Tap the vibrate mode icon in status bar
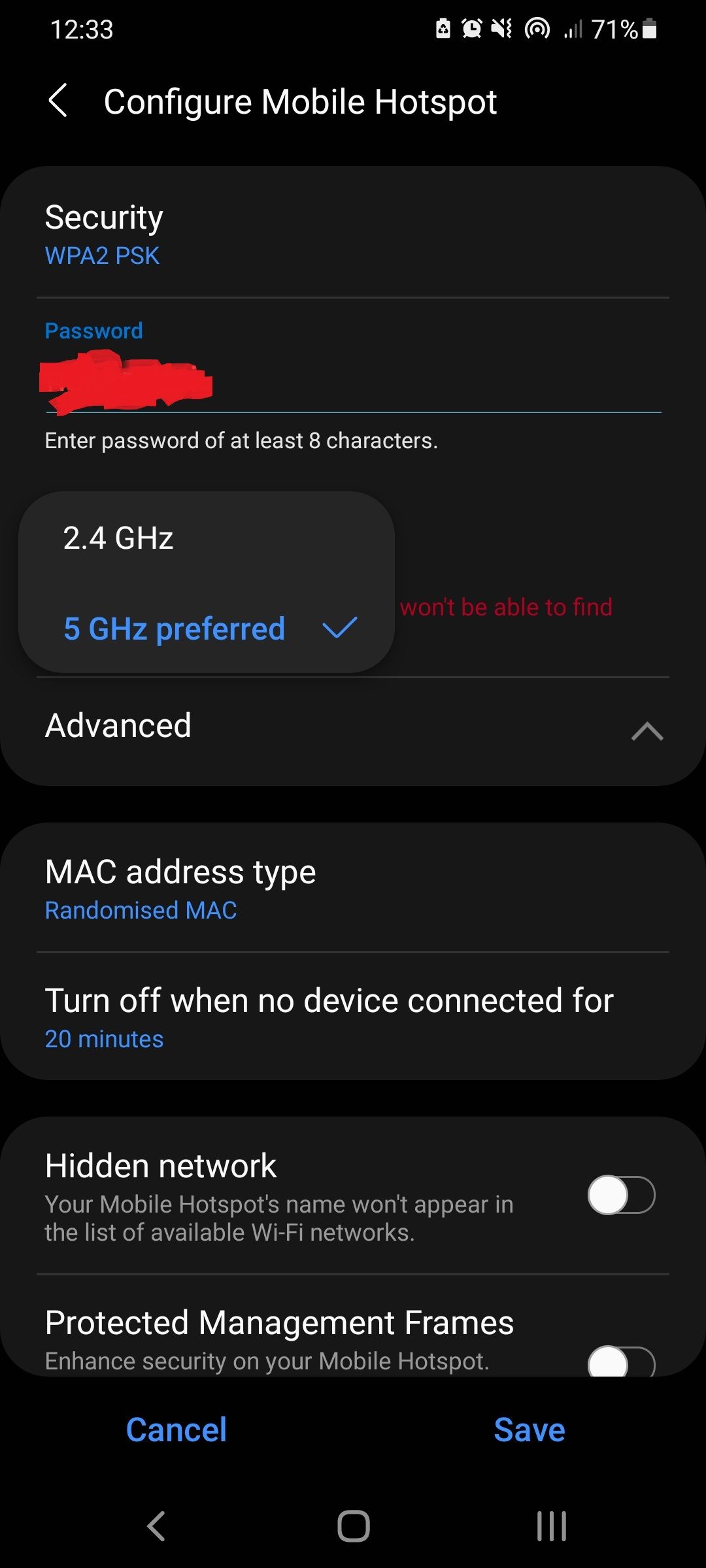The height and width of the screenshot is (1568, 706). click(500, 28)
